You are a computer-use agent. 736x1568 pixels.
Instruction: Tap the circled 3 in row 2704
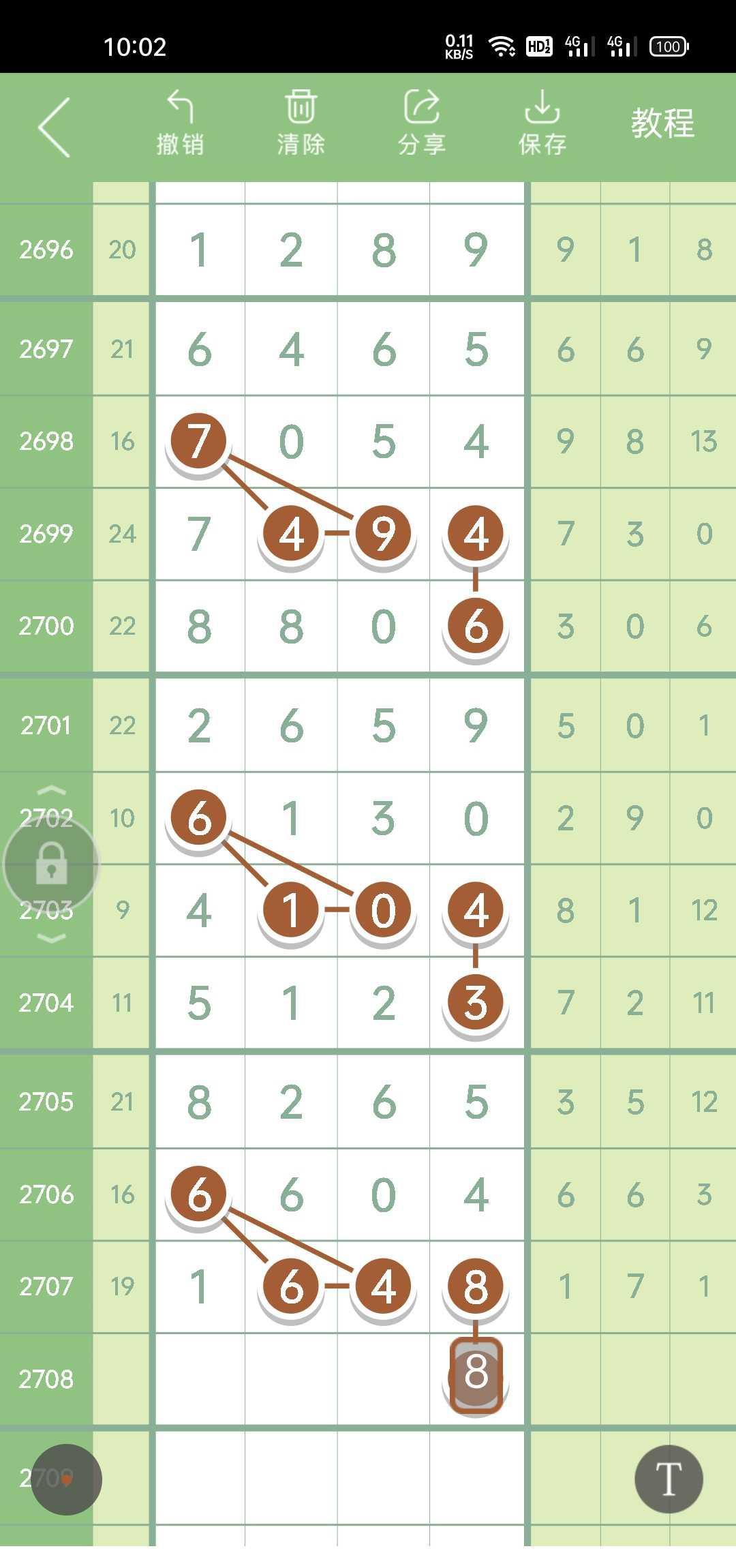point(476,1002)
